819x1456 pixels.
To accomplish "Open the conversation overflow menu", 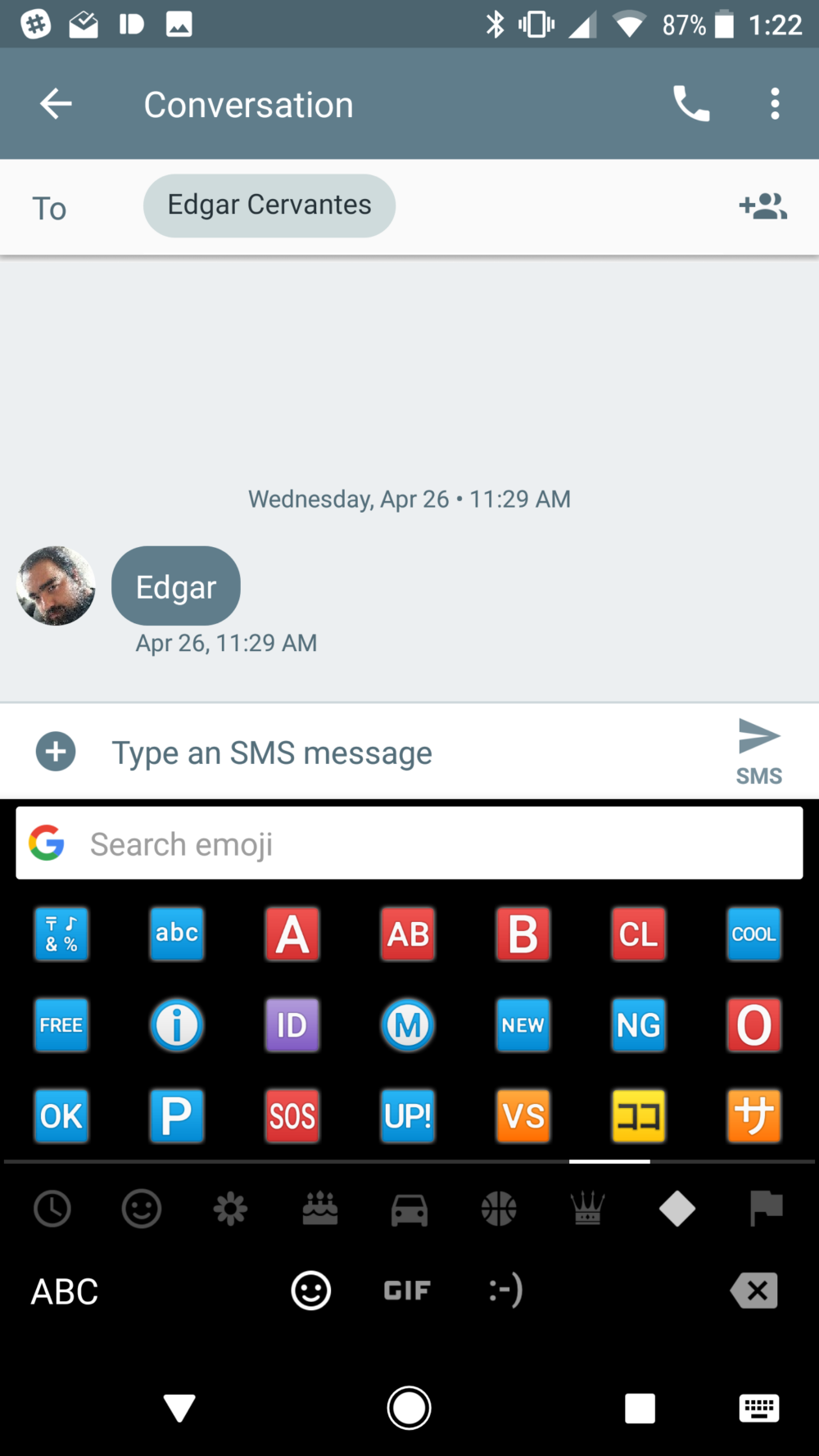I will [774, 103].
